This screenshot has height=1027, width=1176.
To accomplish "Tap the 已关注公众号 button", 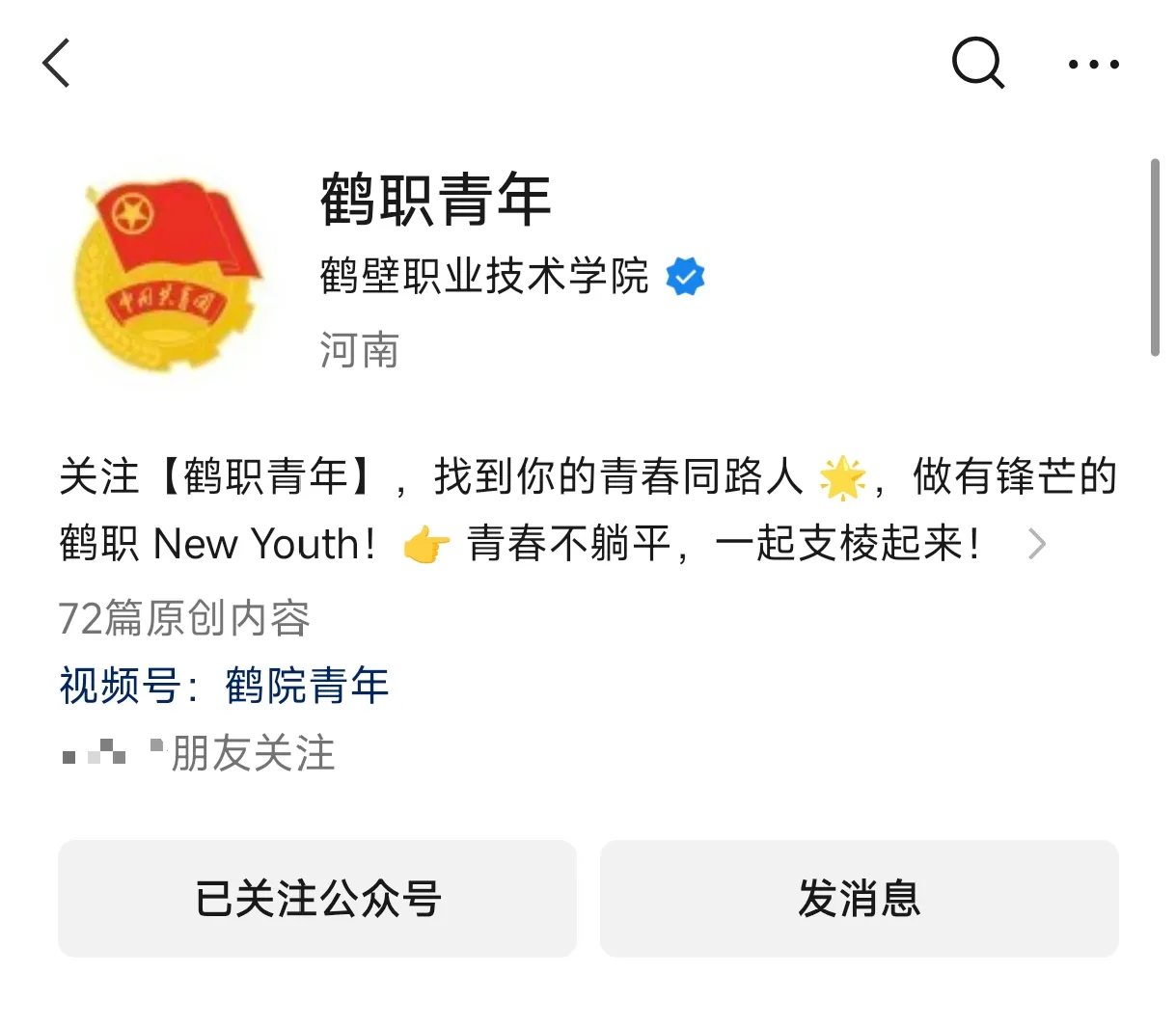I will [317, 898].
